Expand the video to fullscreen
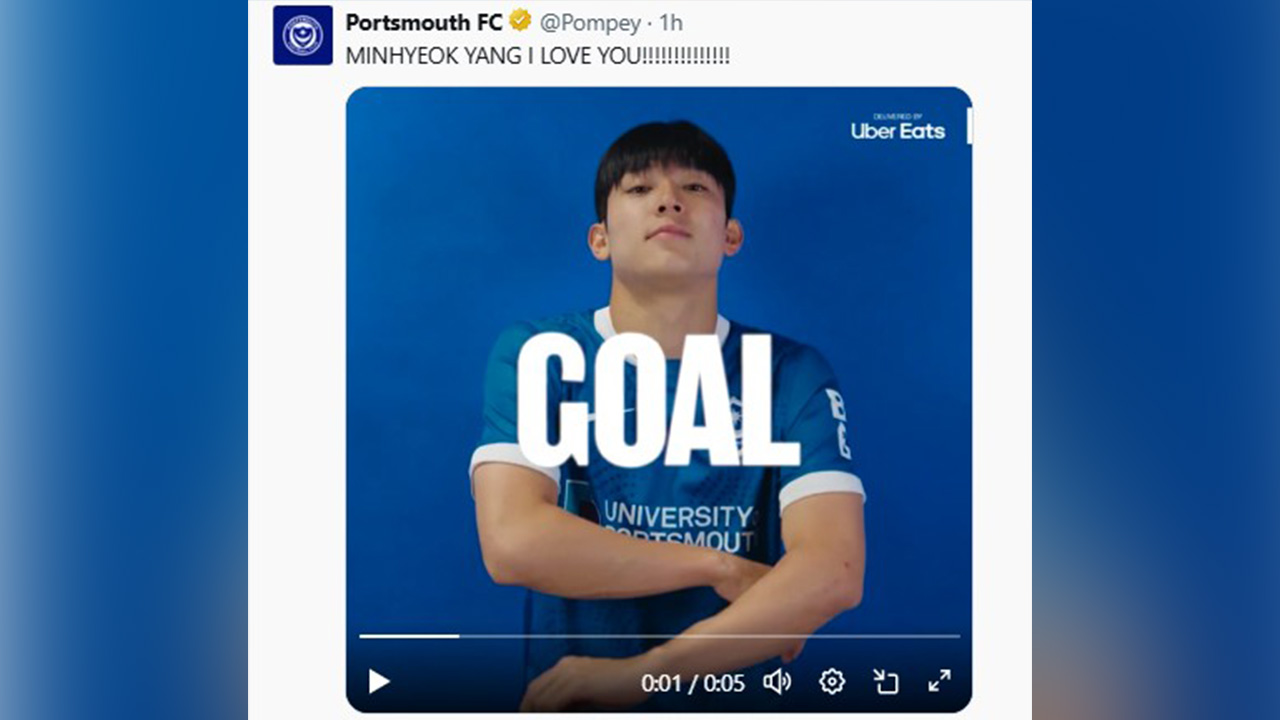The height and width of the screenshot is (720, 1280). pos(939,682)
